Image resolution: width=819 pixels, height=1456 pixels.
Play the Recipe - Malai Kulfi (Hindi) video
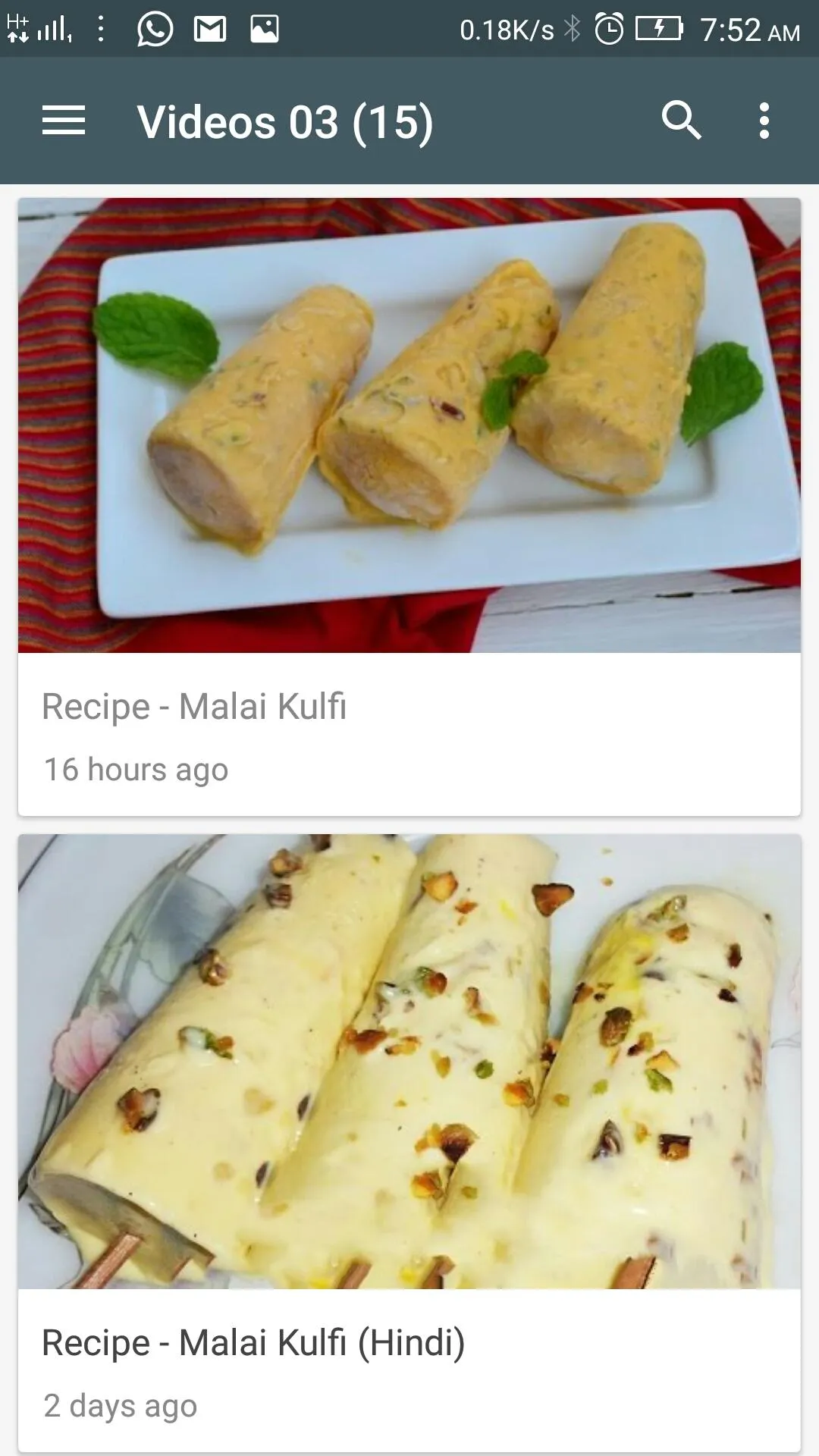pos(409,1143)
